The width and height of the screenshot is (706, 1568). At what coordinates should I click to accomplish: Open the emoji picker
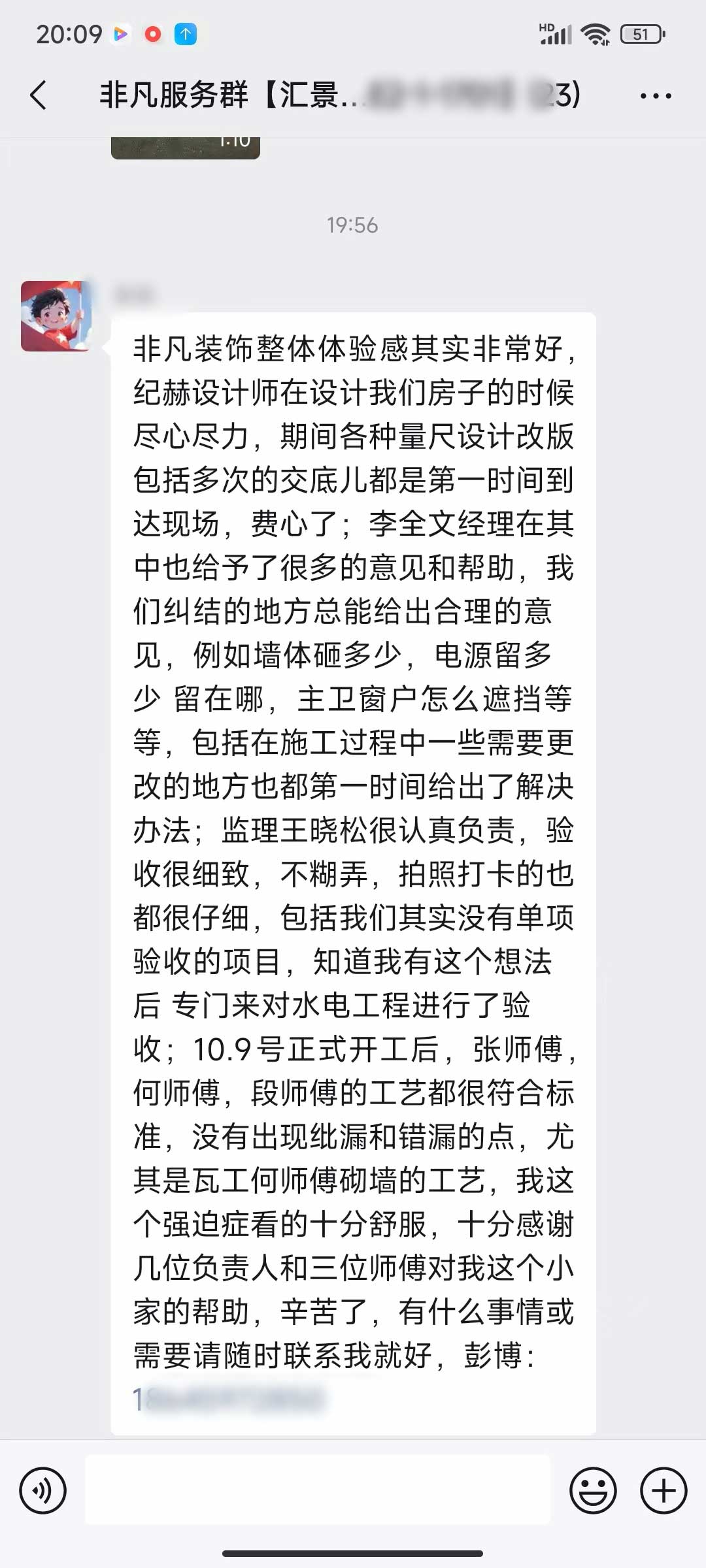[593, 1490]
